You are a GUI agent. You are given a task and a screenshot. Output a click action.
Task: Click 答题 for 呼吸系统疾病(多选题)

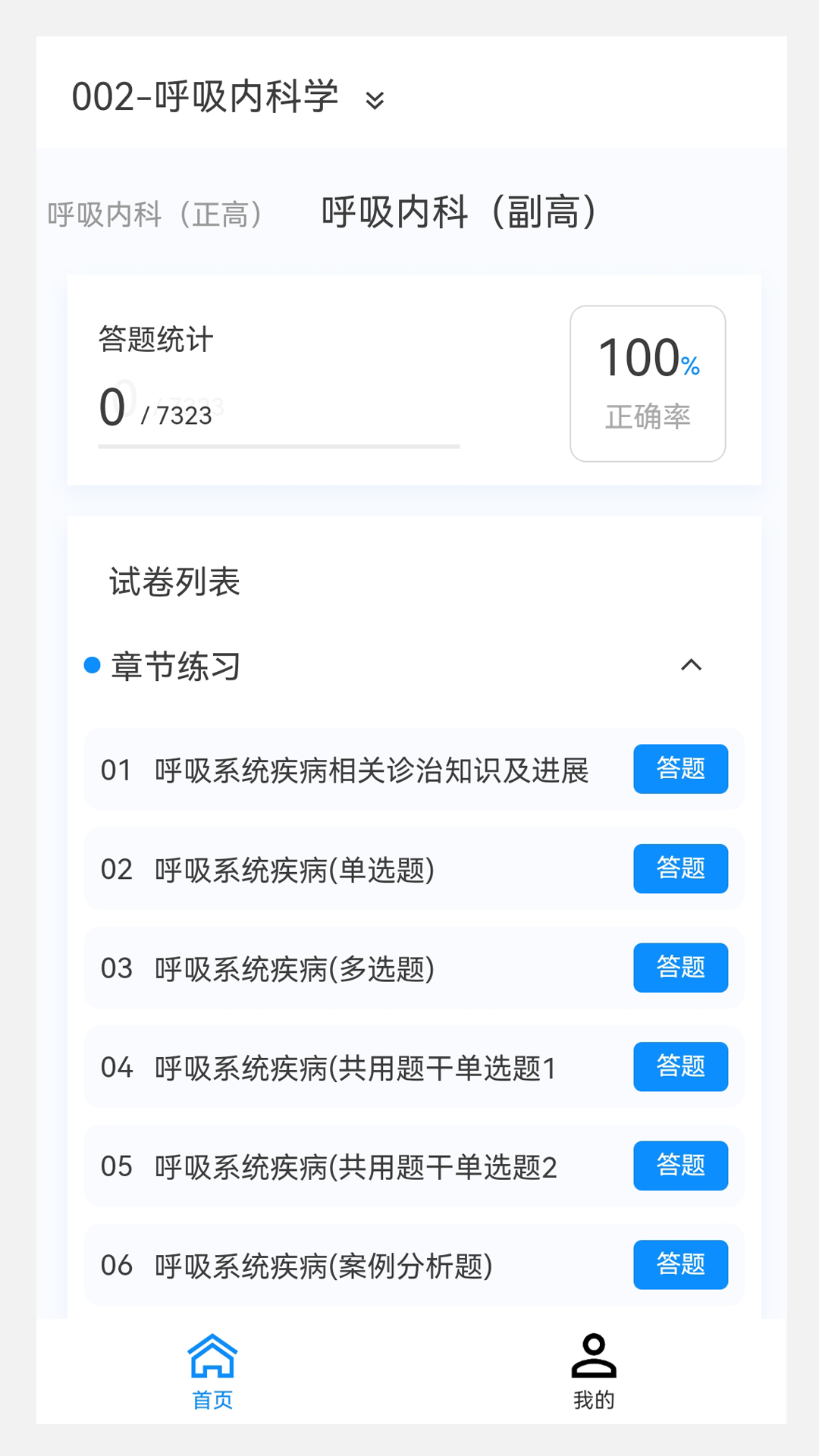pos(680,968)
